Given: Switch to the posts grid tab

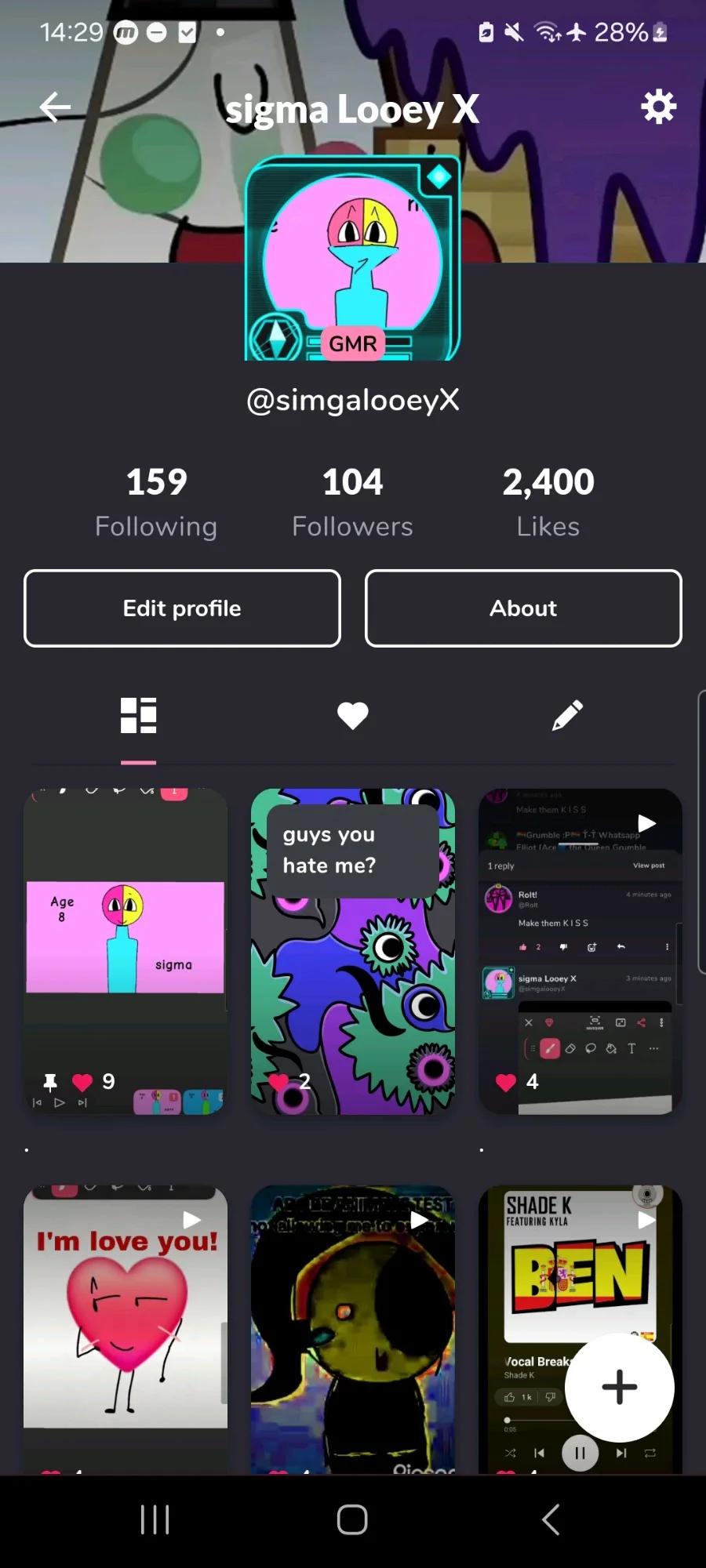Looking at the screenshot, I should tap(138, 716).
